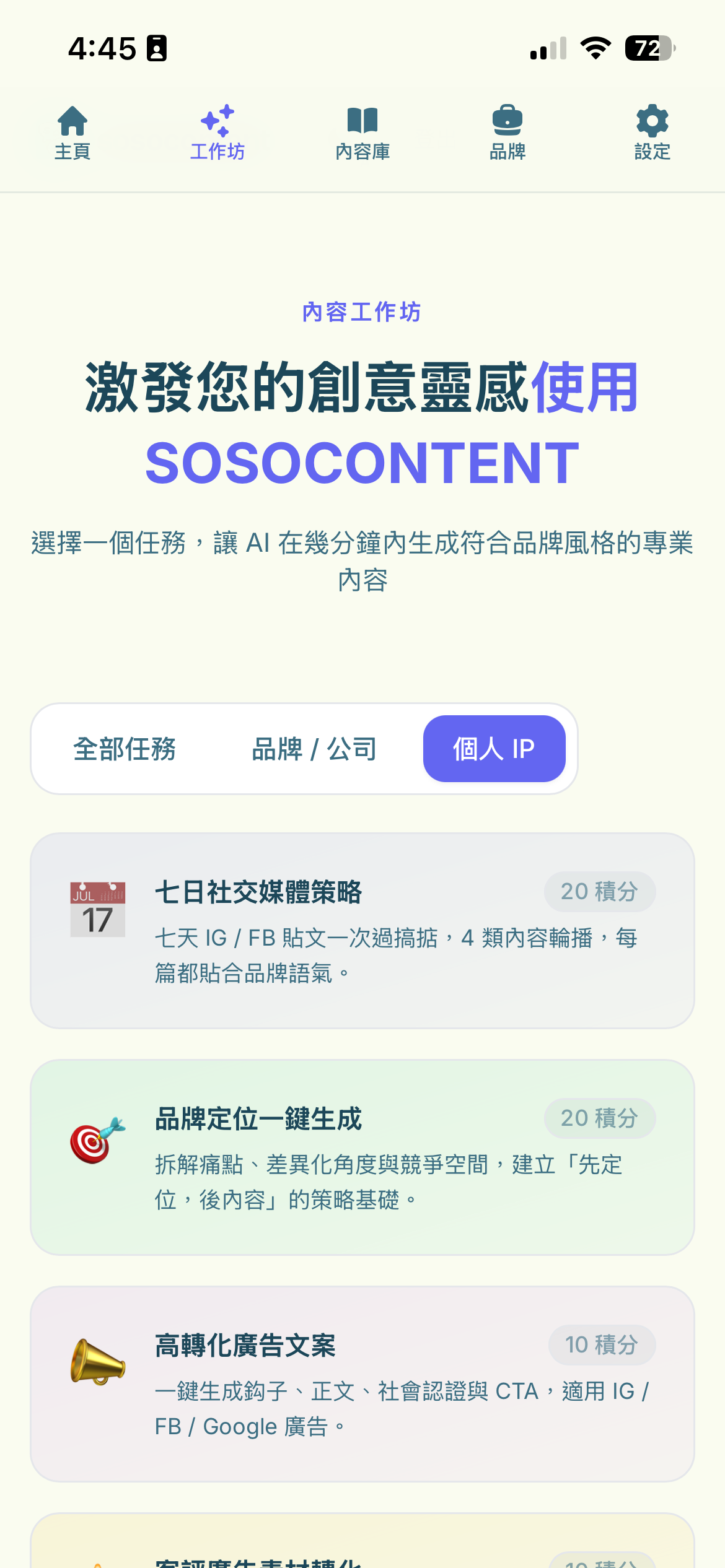Start the 品牌定位一鍵生成 task
This screenshot has height=1568, width=725.
click(x=362, y=1157)
